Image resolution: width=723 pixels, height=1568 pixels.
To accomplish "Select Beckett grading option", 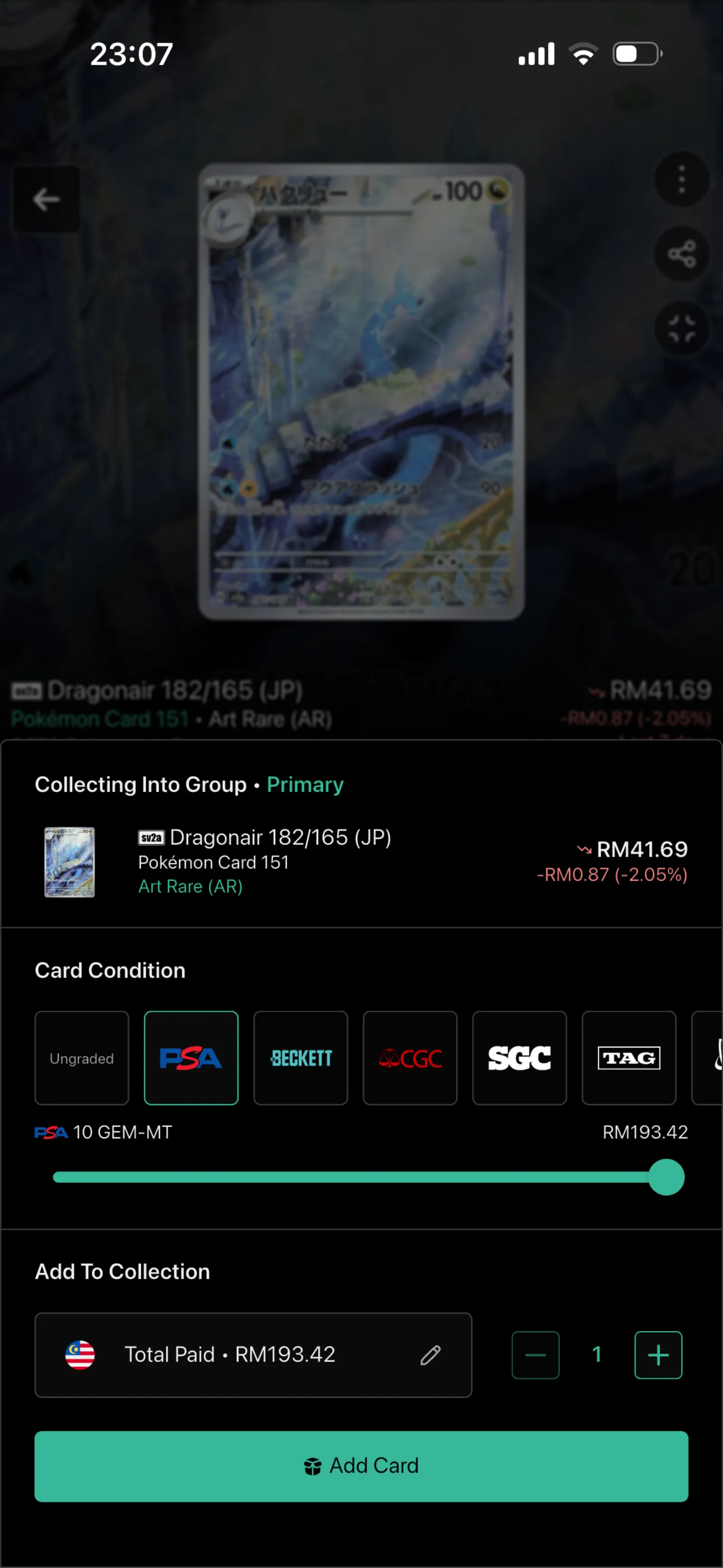I will [300, 1058].
